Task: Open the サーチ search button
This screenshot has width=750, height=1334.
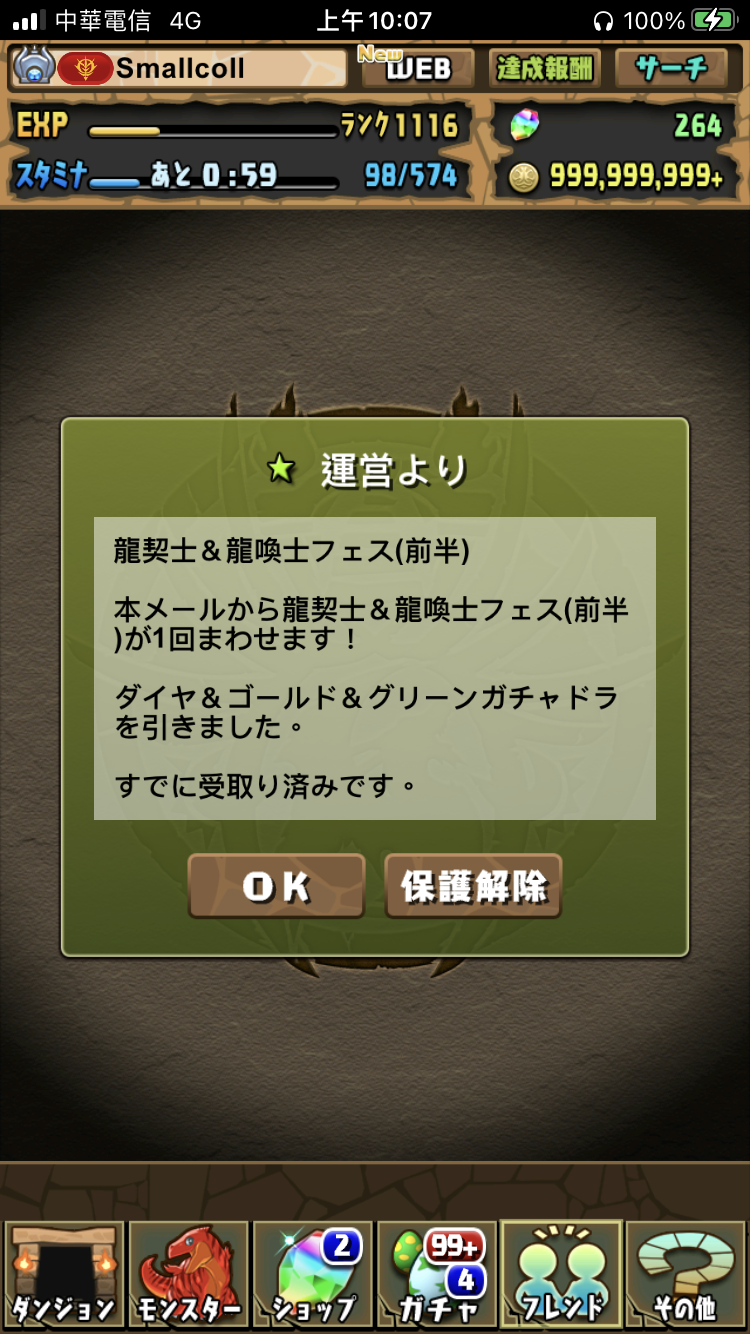Action: [x=671, y=68]
